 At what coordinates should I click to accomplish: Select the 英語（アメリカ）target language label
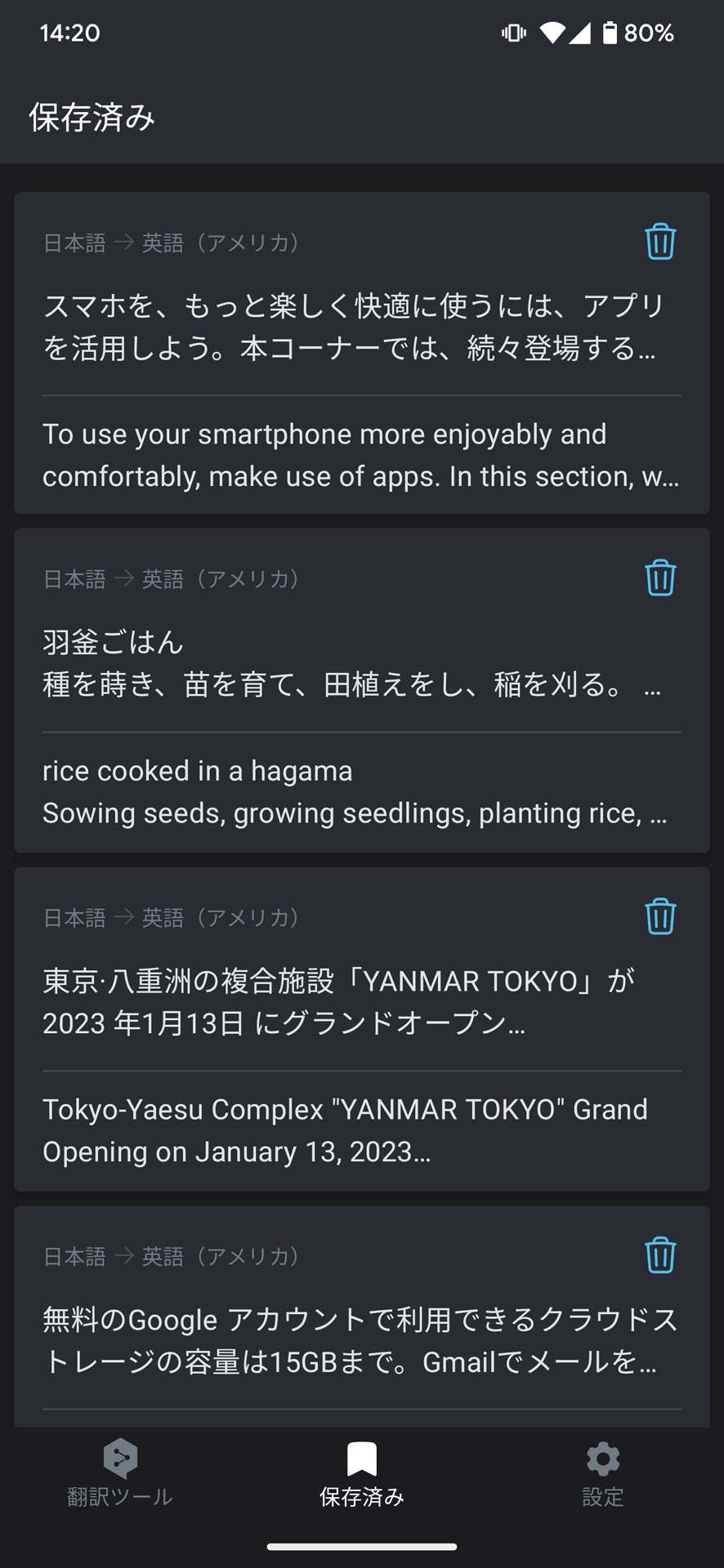pyautogui.click(x=219, y=242)
